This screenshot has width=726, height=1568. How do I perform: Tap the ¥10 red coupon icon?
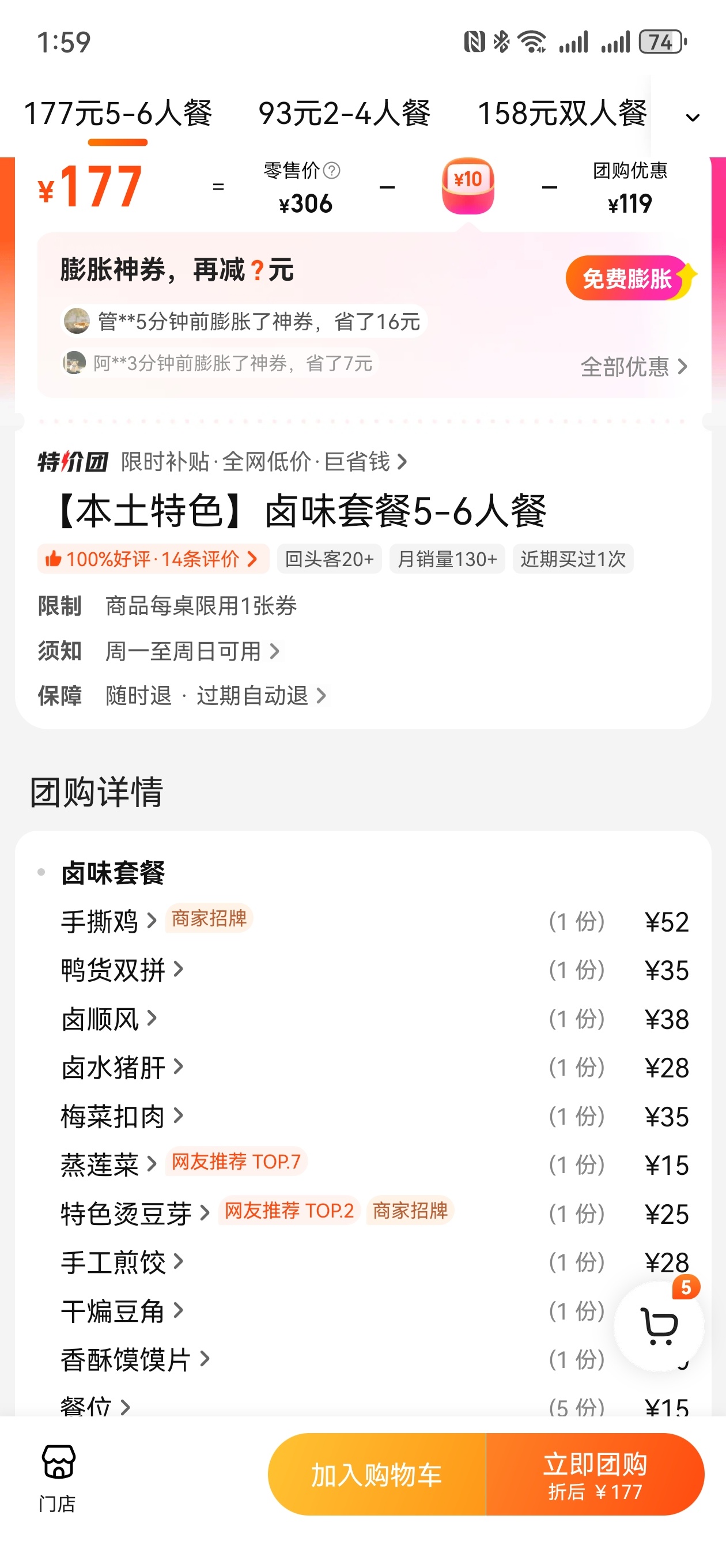pos(467,186)
